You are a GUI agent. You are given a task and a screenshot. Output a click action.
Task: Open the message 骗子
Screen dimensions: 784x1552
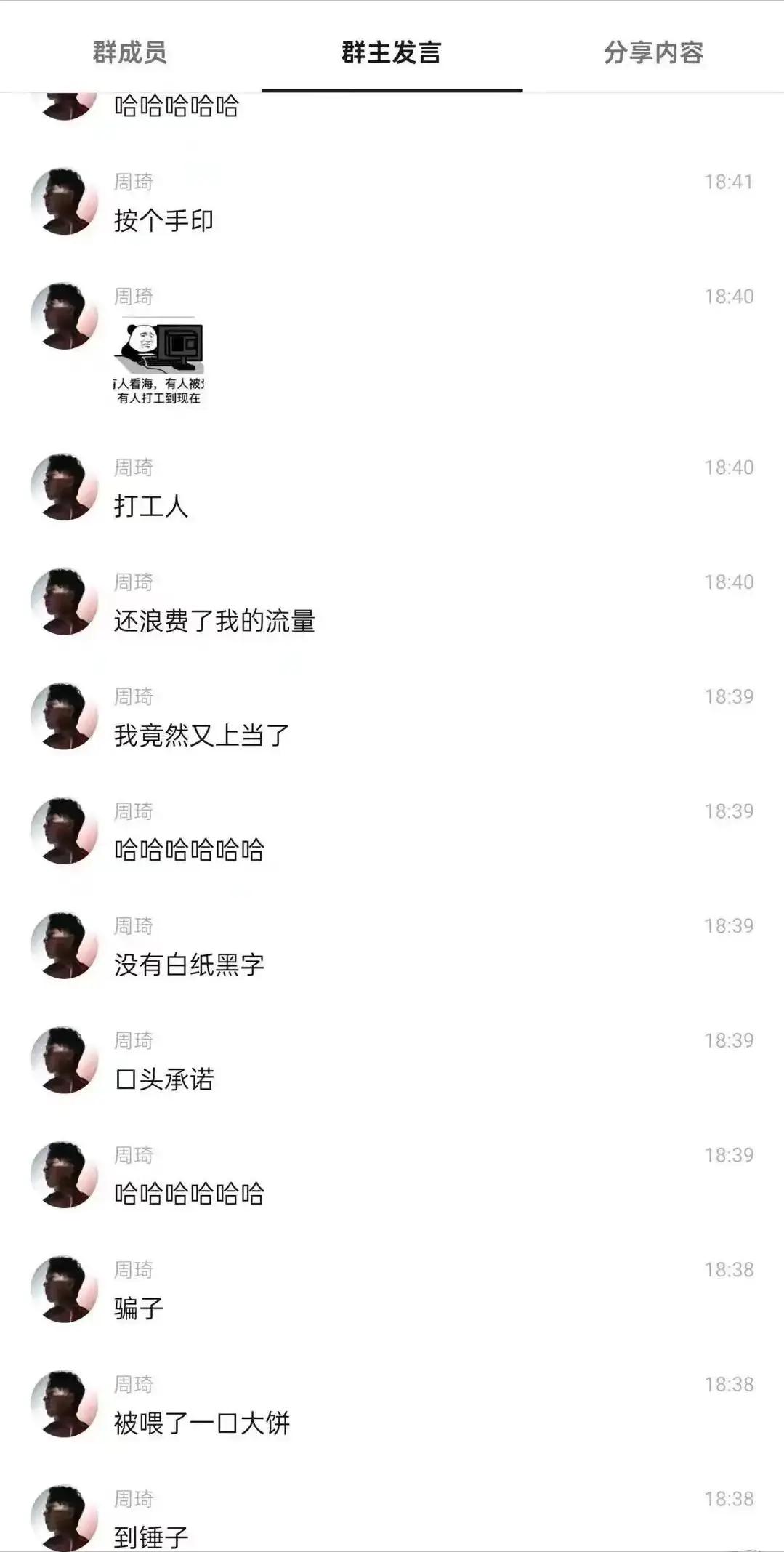click(x=139, y=1308)
